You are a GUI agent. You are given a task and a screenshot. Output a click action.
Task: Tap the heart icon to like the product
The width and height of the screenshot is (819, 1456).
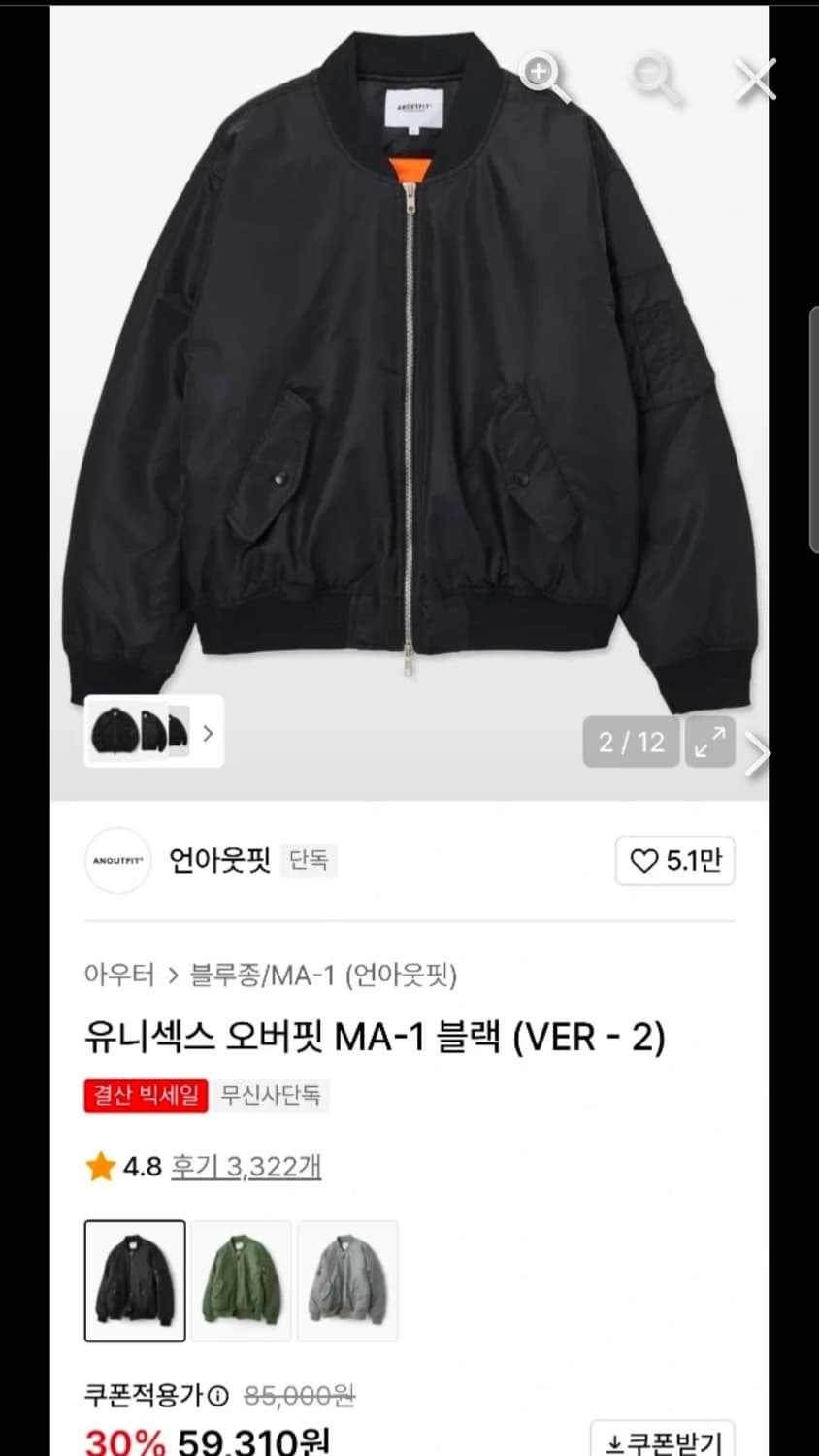coord(642,861)
